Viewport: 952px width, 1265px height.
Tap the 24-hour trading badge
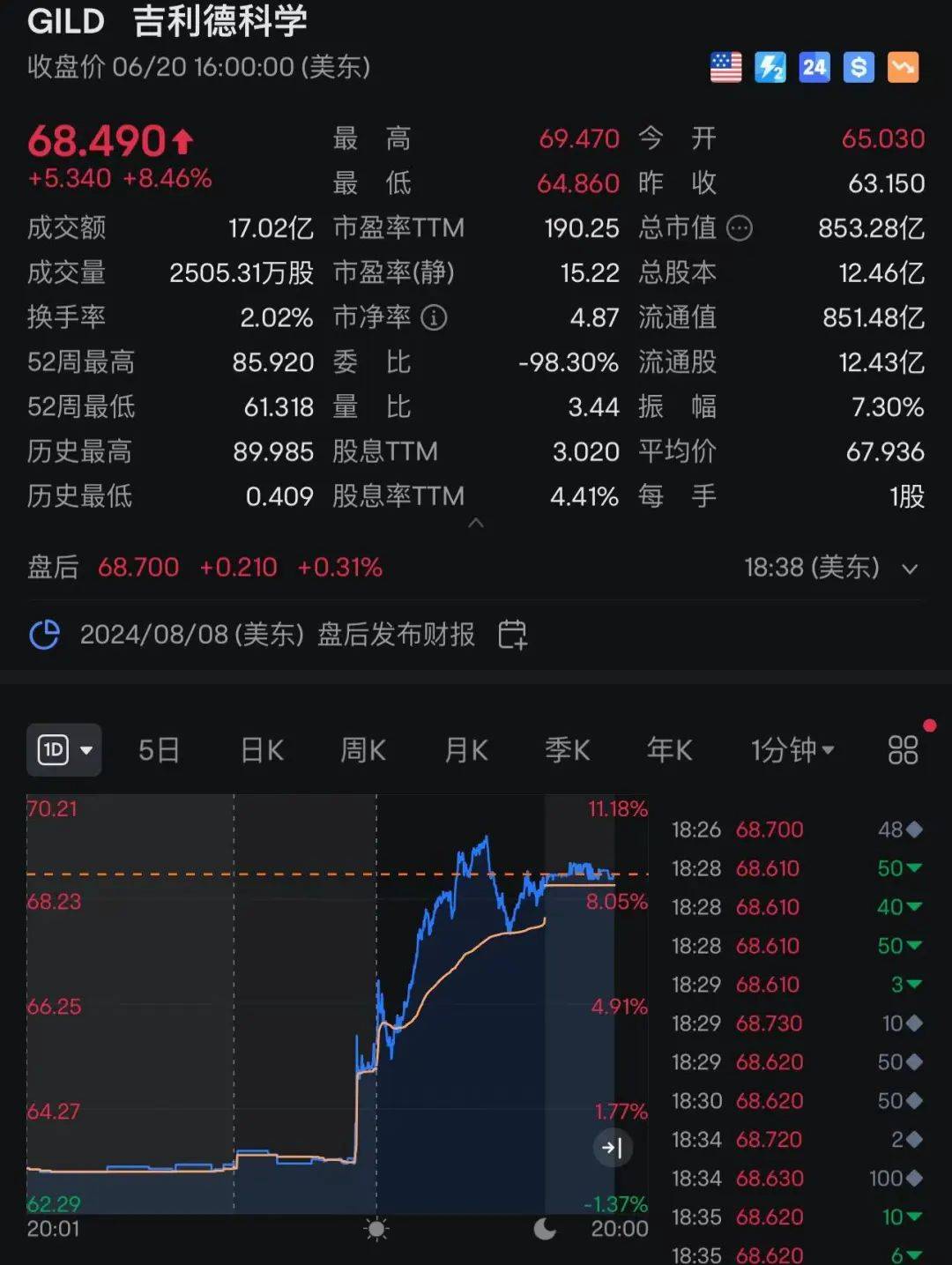pos(814,68)
